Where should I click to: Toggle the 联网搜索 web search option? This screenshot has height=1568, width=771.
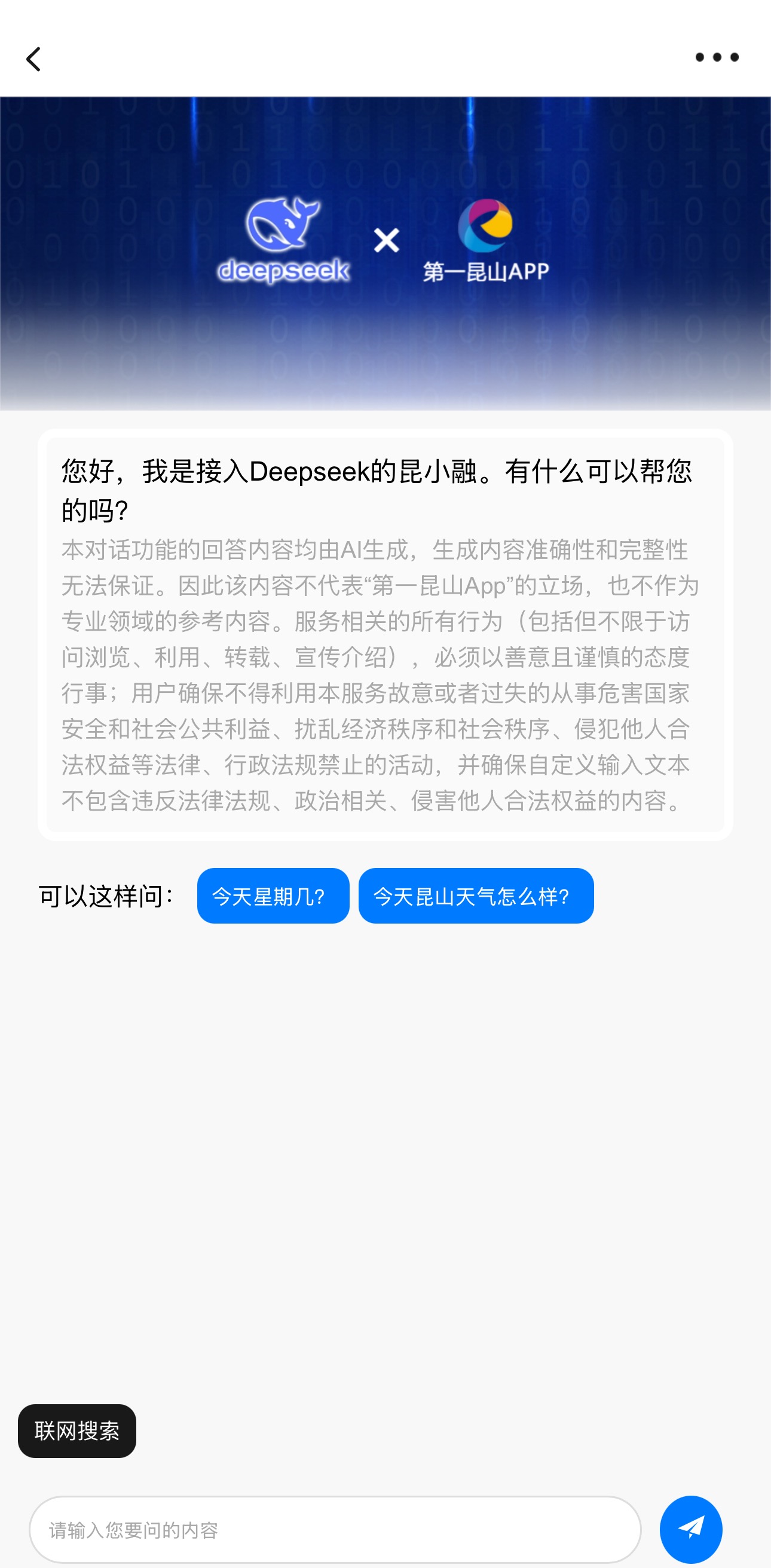(77, 1431)
